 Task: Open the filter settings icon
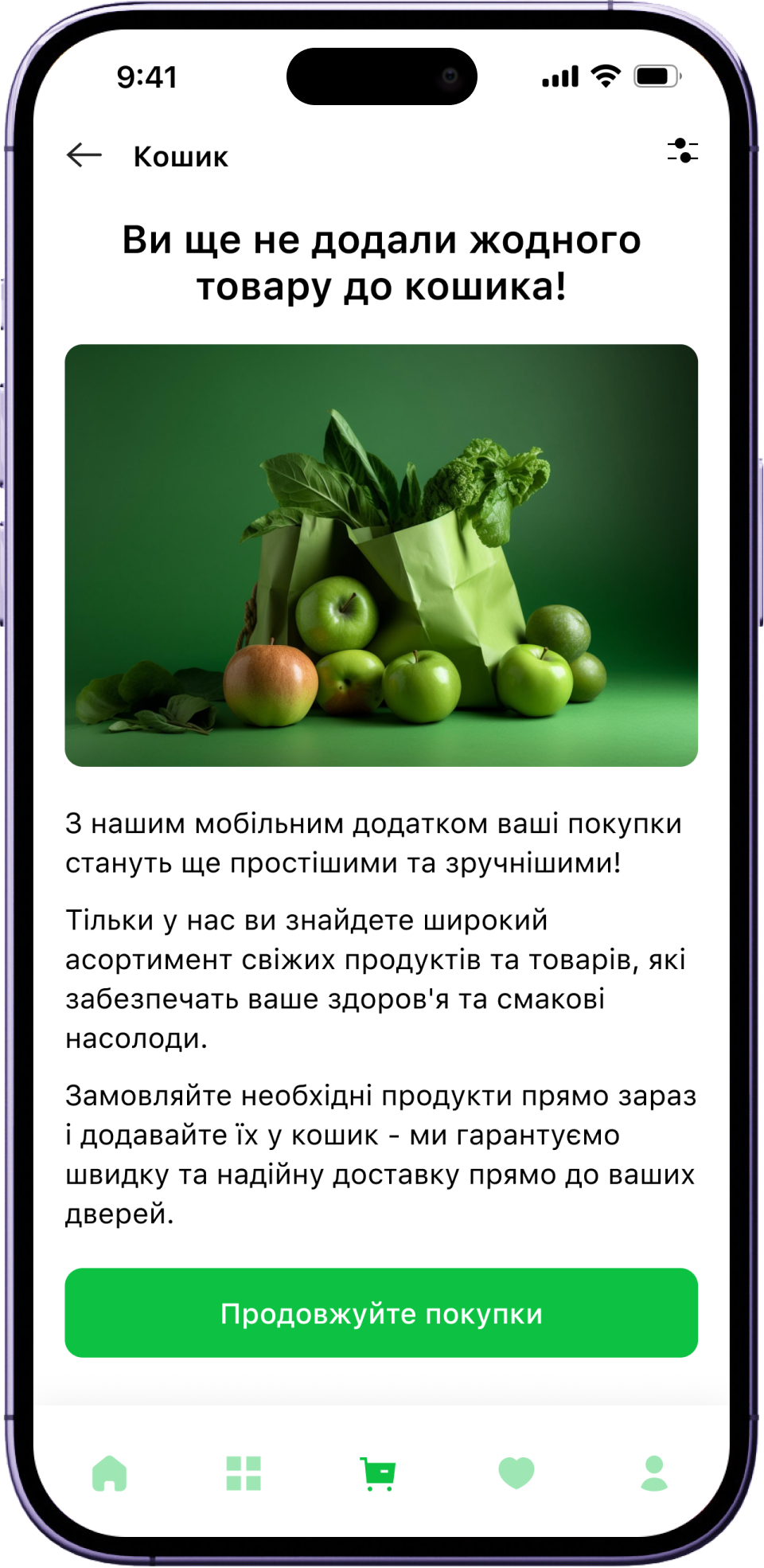(x=682, y=151)
